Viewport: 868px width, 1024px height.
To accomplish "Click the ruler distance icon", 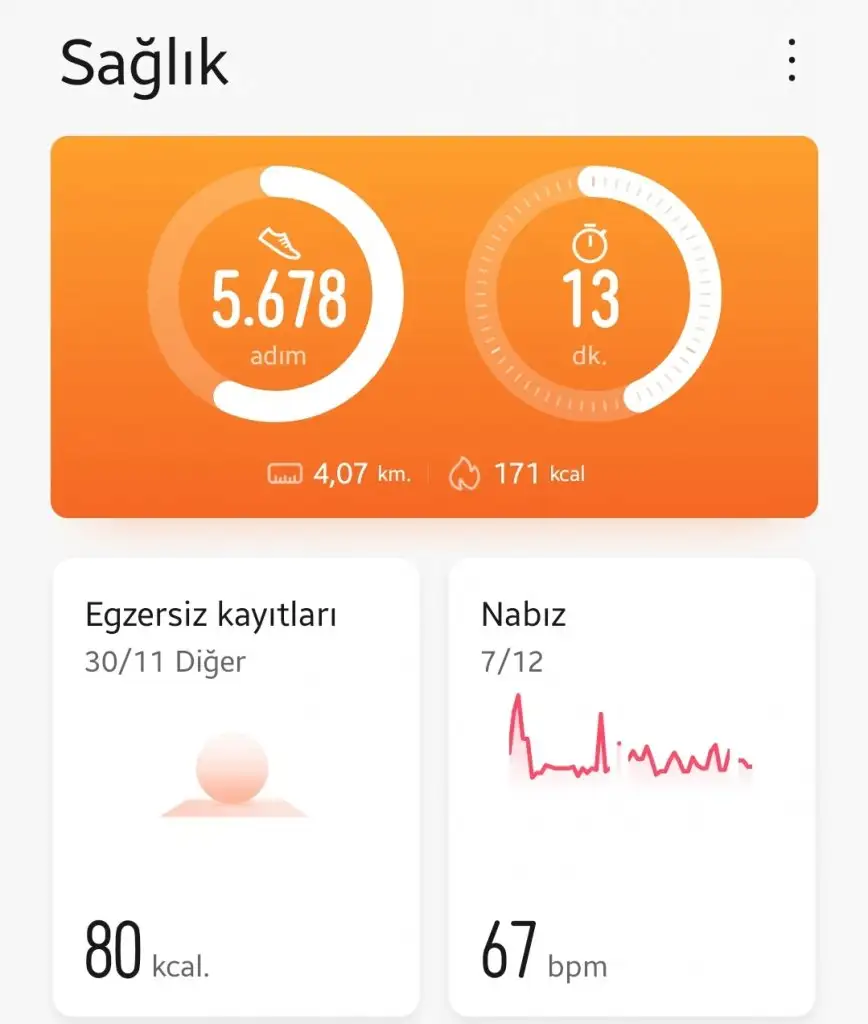I will (x=284, y=472).
